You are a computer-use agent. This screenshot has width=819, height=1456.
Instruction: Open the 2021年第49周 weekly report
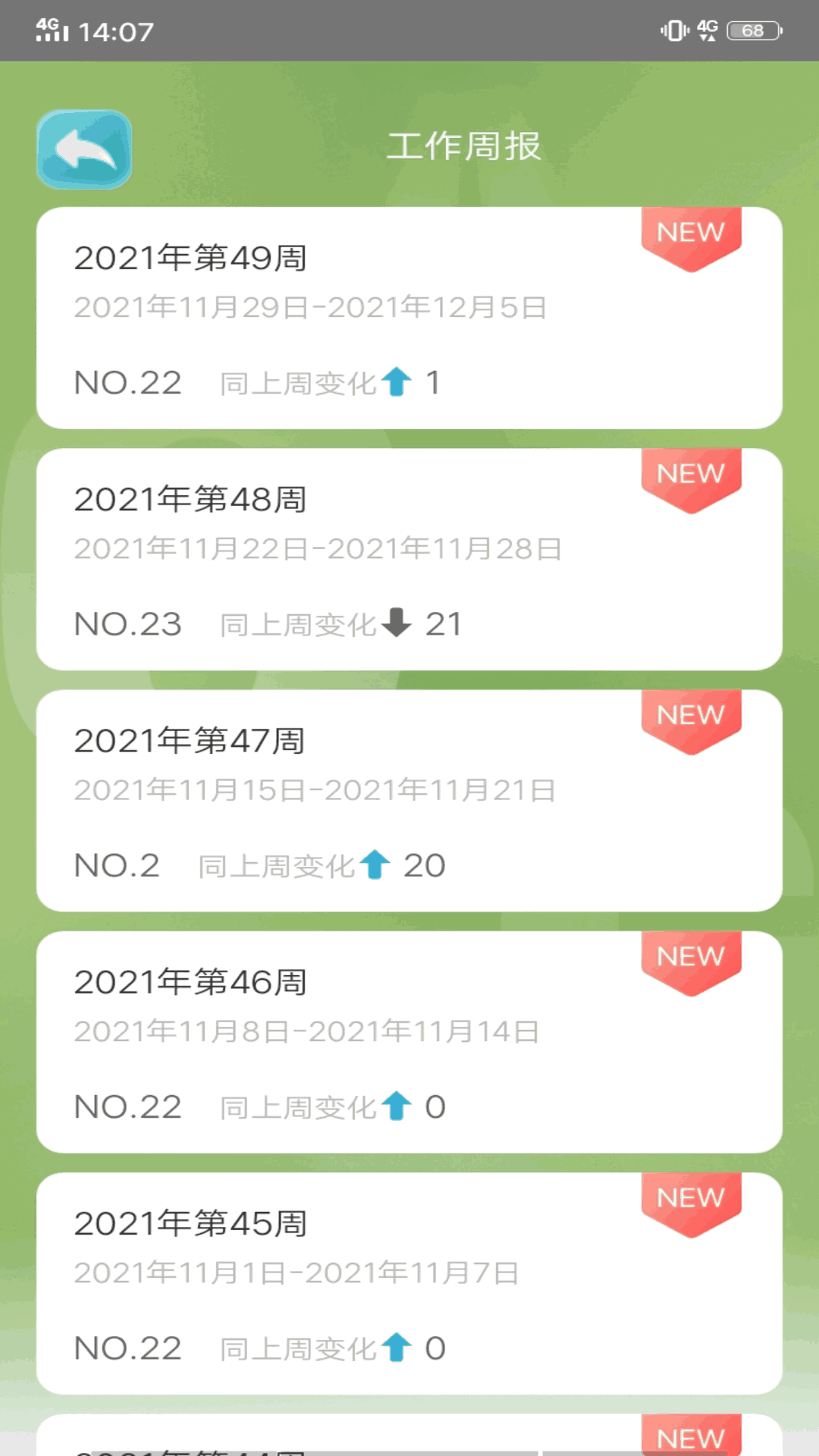409,318
